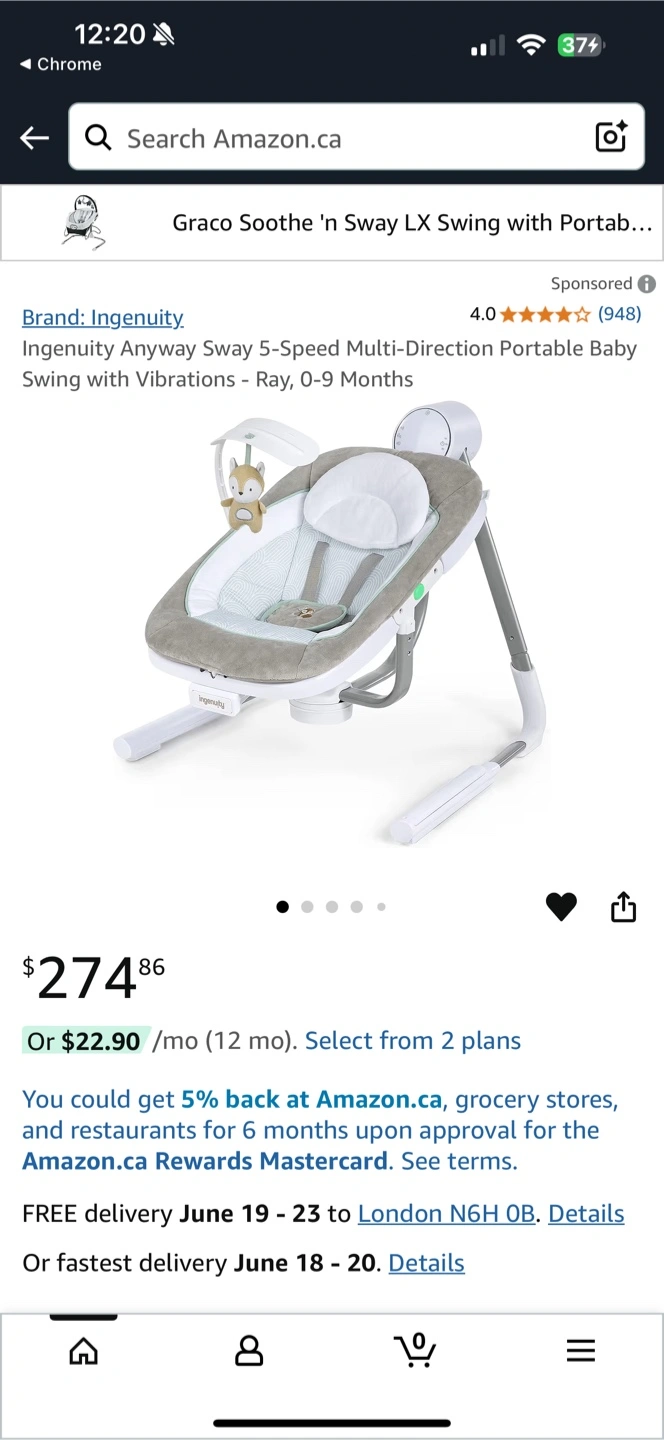Change delivery location London N6H 0B
Screen dimensions: 664x1440
pos(446,1214)
